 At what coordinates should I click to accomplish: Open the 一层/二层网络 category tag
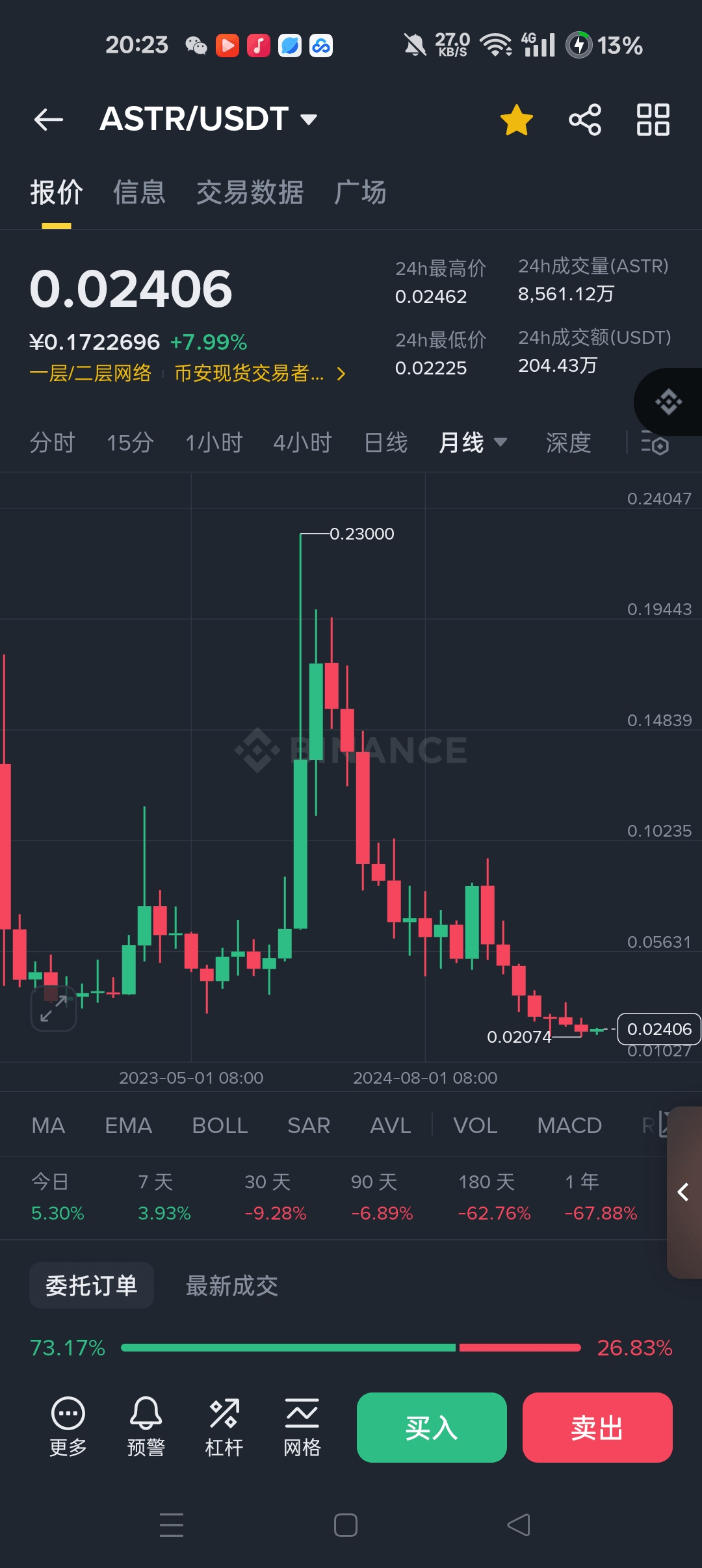click(x=90, y=373)
